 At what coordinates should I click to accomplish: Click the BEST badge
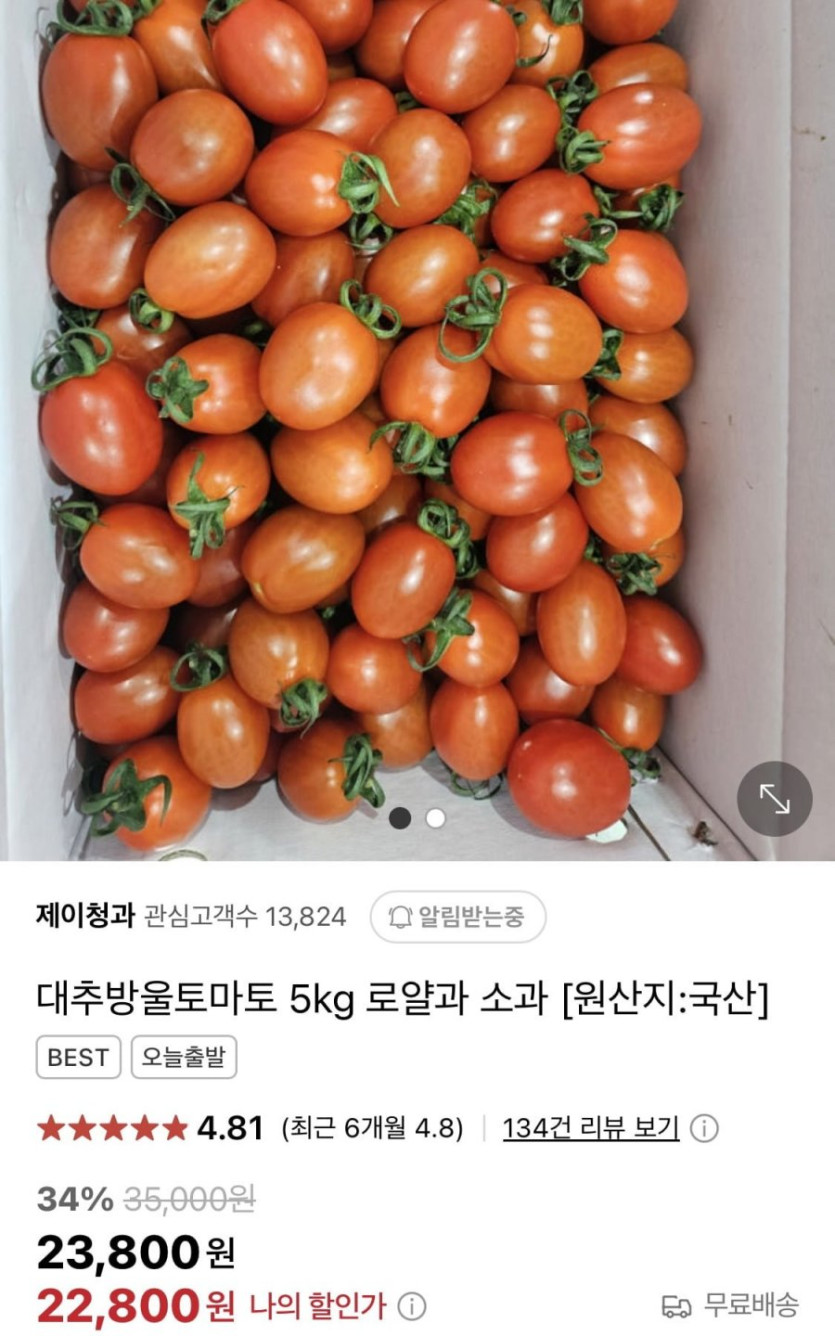tap(78, 1056)
